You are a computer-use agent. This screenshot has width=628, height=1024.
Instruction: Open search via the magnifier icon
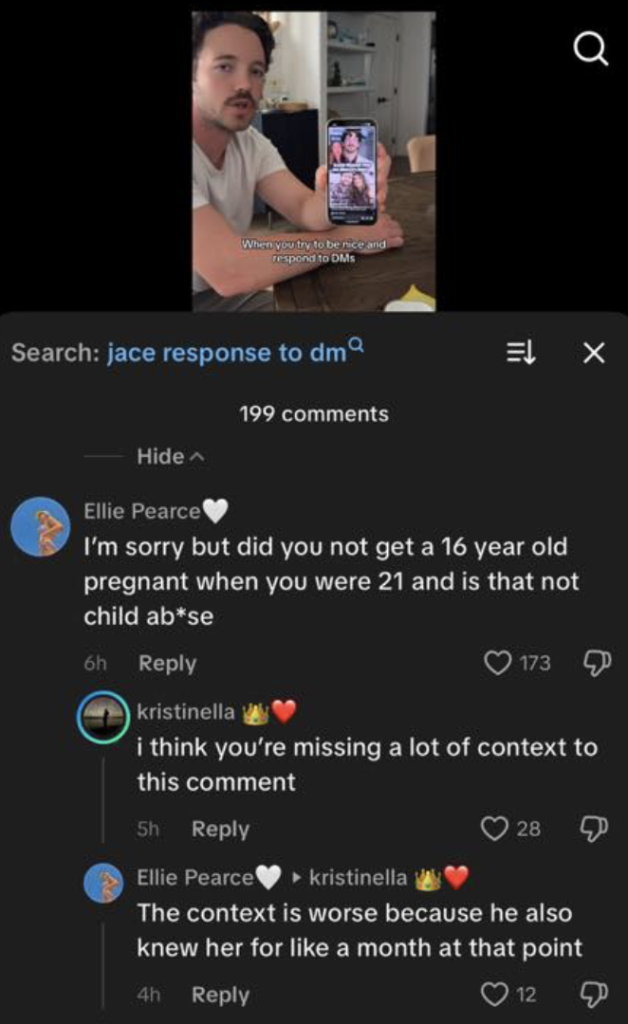592,47
